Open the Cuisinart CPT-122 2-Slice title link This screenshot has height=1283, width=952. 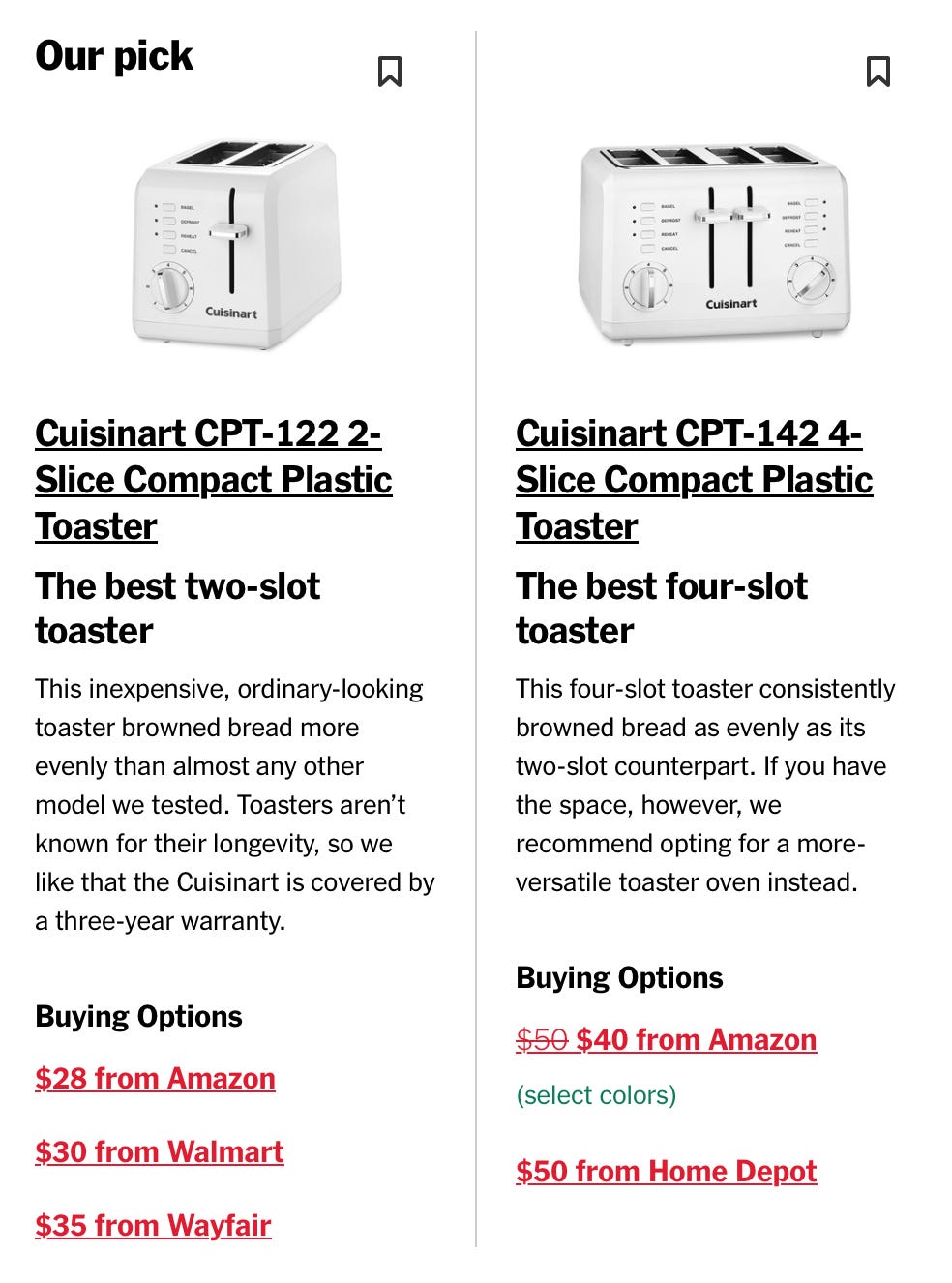213,480
